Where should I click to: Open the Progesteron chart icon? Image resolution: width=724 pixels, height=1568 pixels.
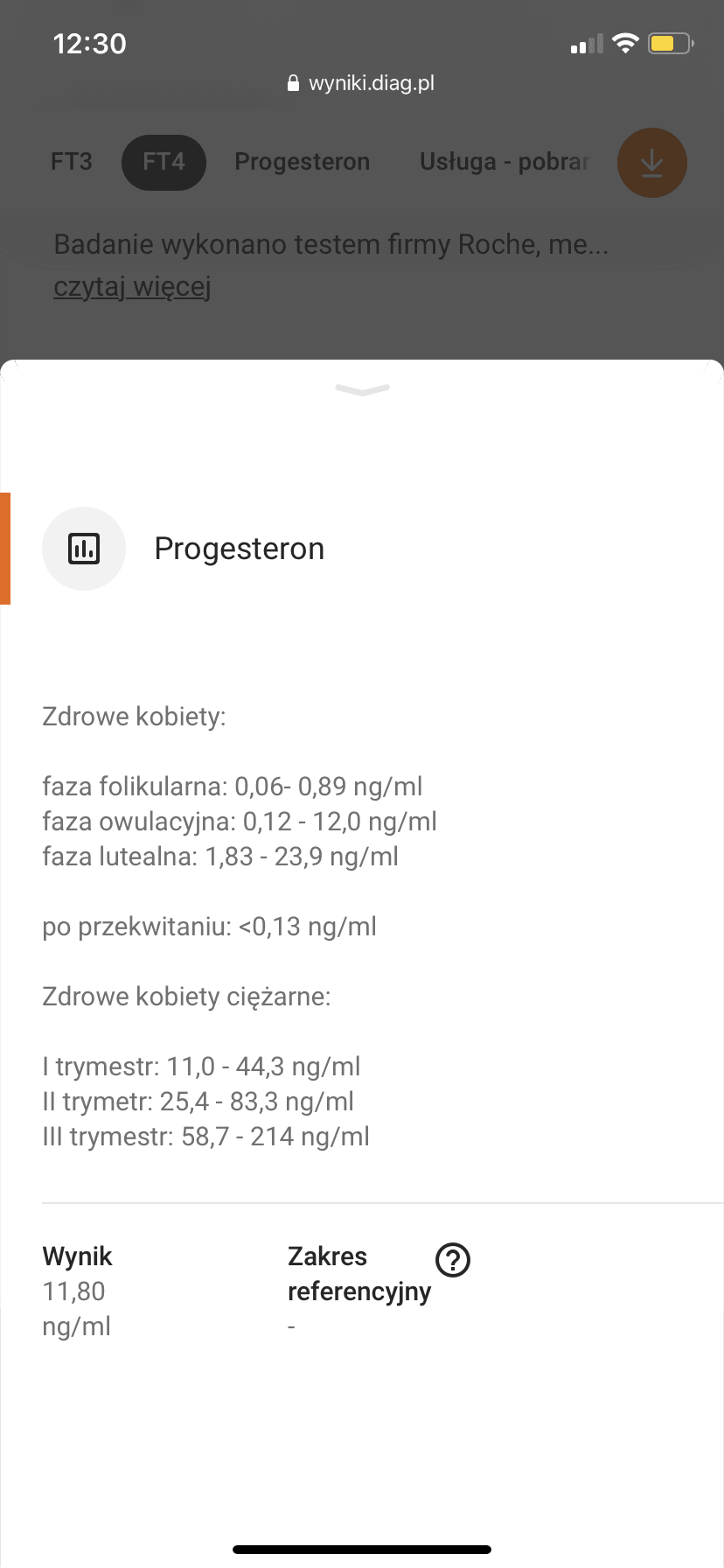[x=84, y=549]
